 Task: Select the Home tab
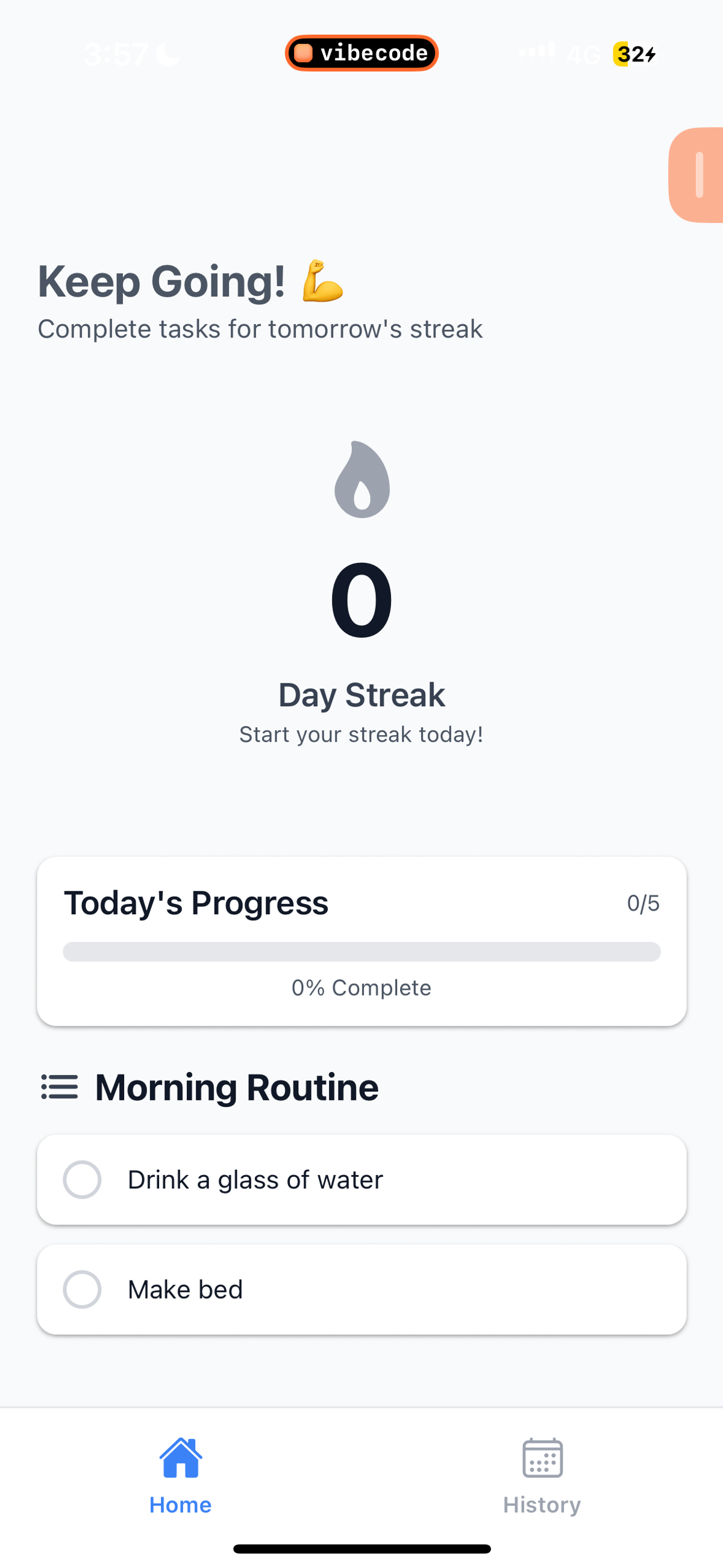pos(180,1485)
